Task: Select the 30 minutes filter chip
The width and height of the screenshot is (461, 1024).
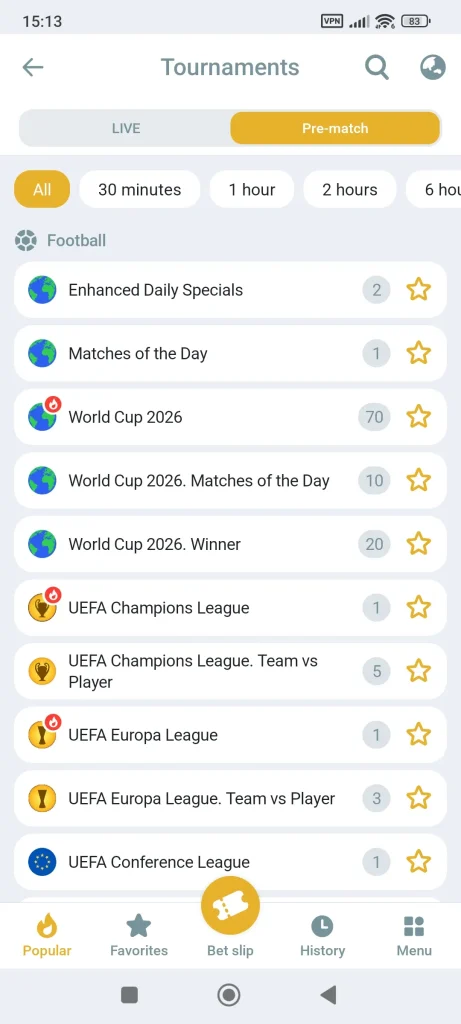Action: (x=140, y=189)
